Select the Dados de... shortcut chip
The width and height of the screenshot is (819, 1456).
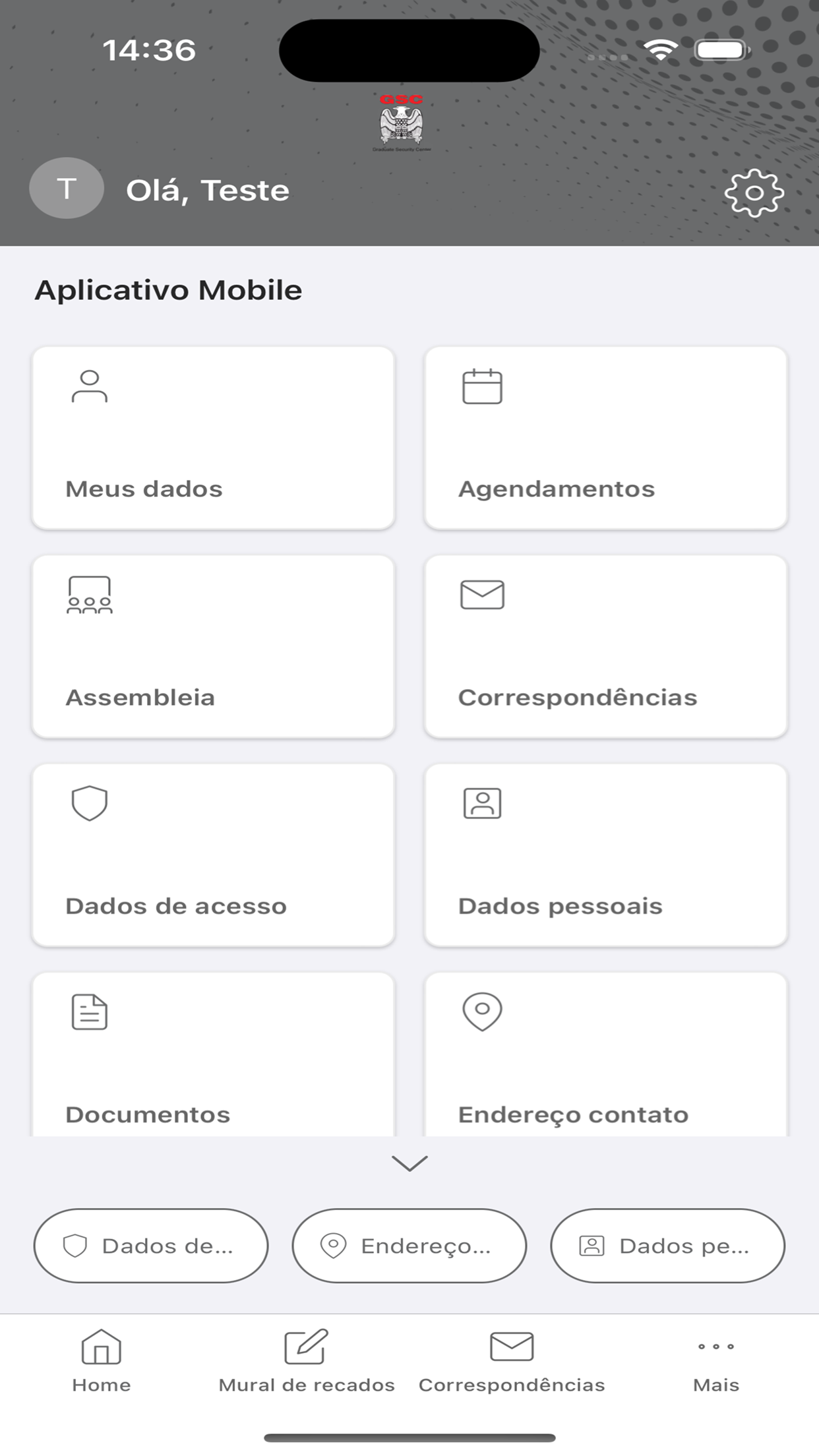point(151,1246)
